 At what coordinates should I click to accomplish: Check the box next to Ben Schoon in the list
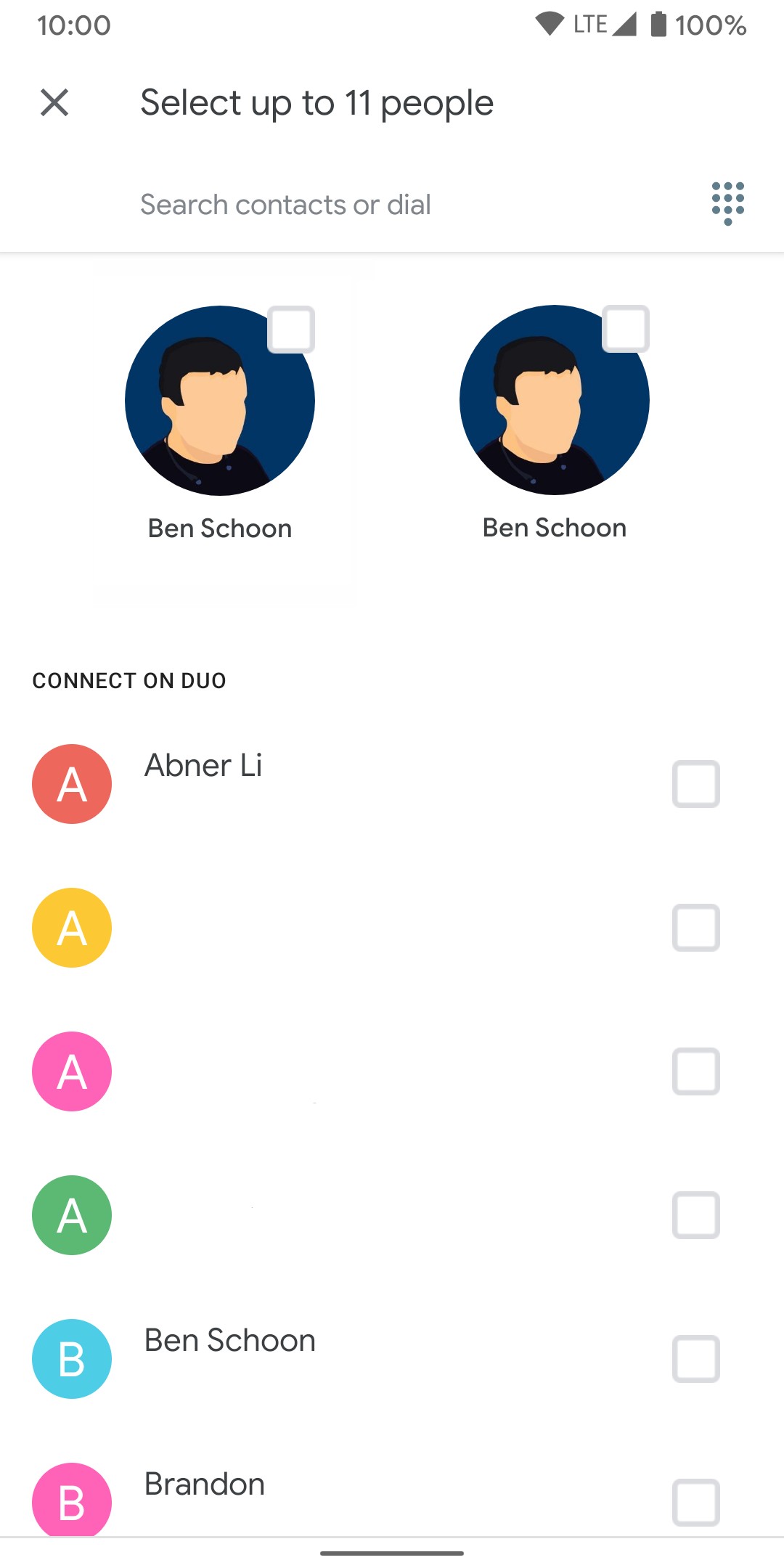[695, 1359]
